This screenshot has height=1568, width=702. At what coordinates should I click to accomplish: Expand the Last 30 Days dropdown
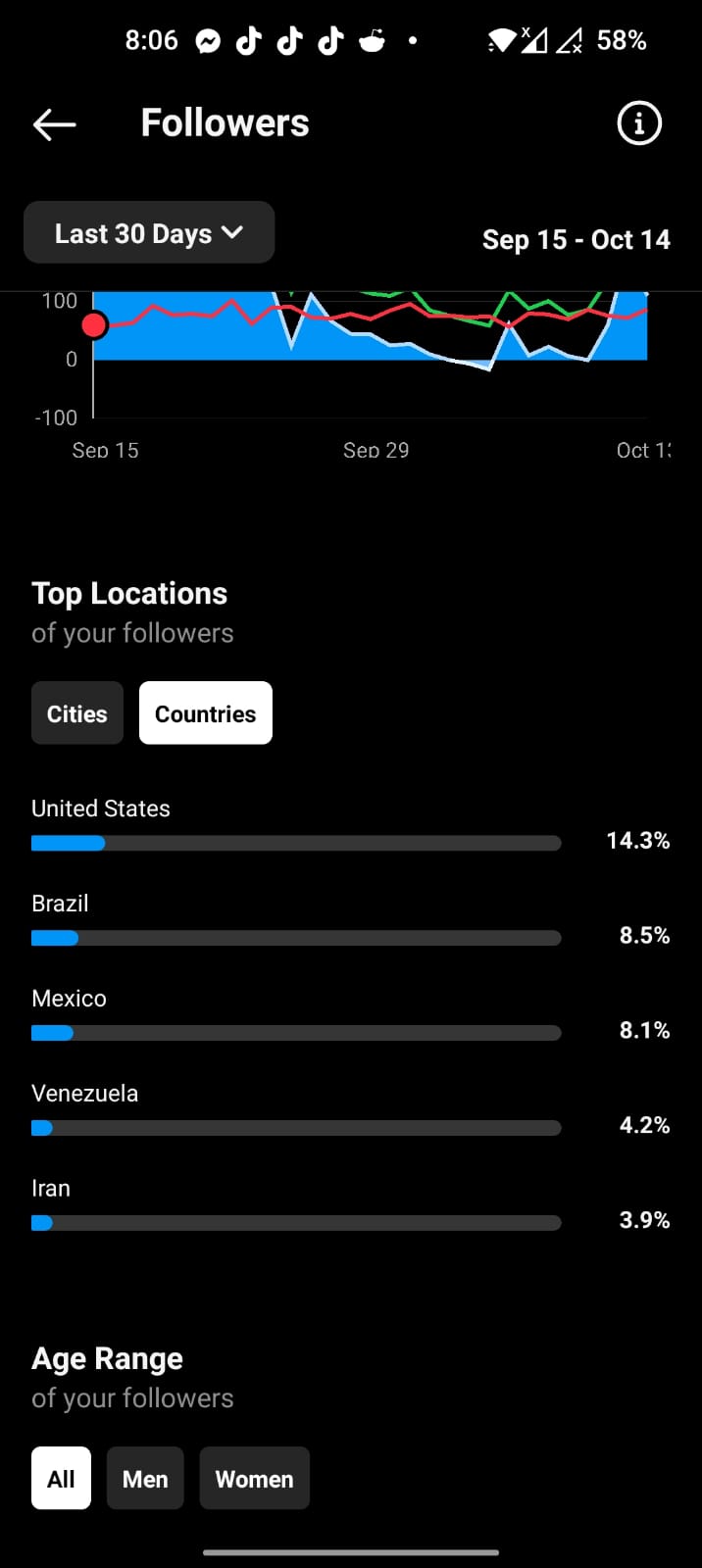(149, 233)
